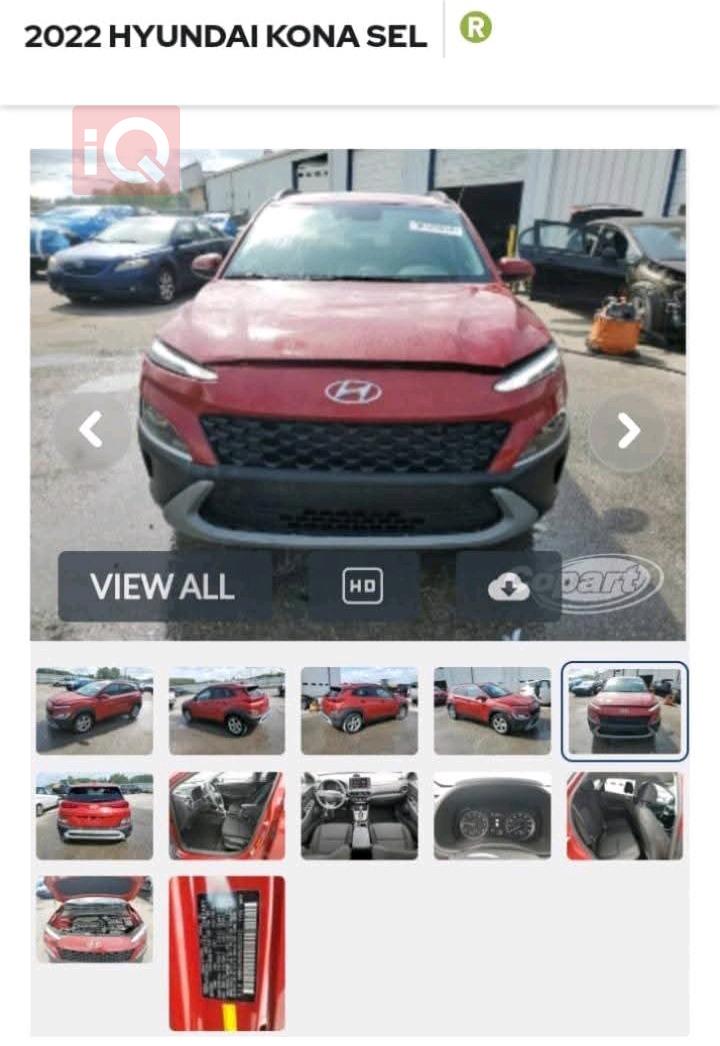Open the engine bay thumbnail
Image resolution: width=720 pixels, height=1046 pixels.
tap(94, 920)
